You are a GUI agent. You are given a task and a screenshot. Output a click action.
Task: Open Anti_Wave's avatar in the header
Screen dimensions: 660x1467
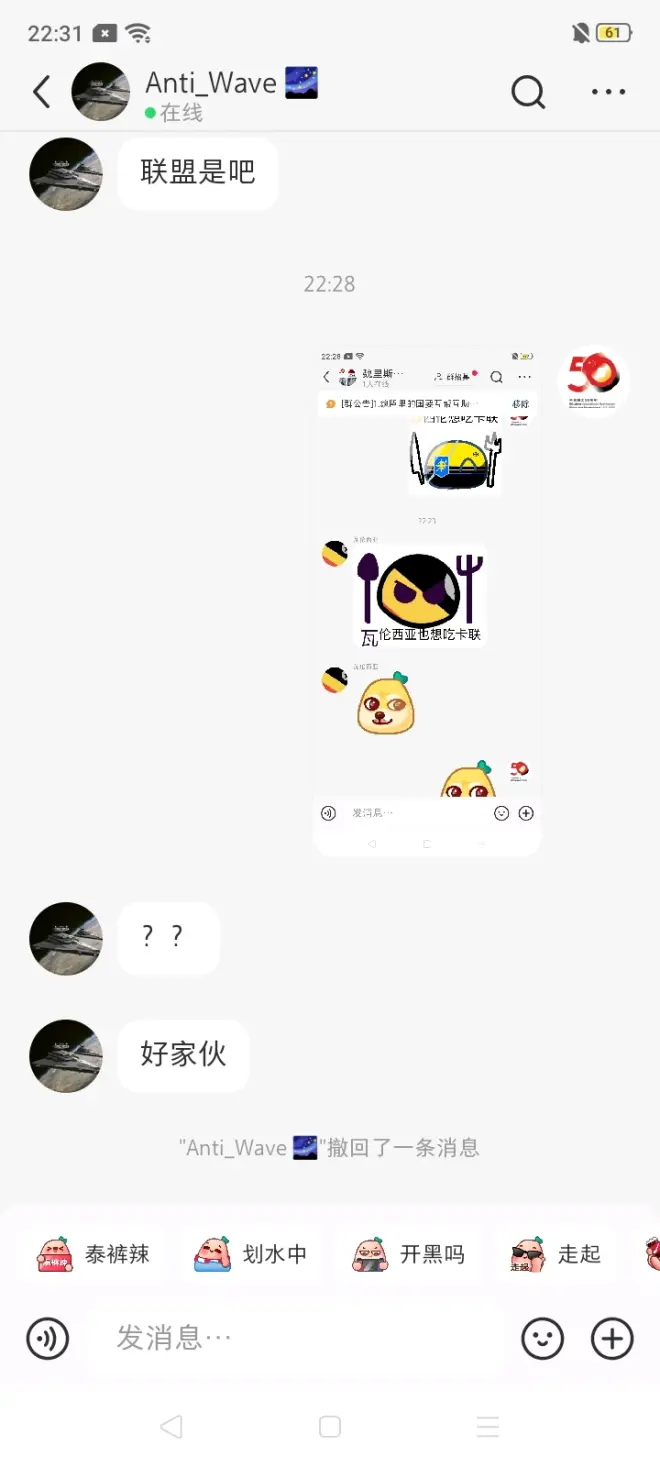101,92
